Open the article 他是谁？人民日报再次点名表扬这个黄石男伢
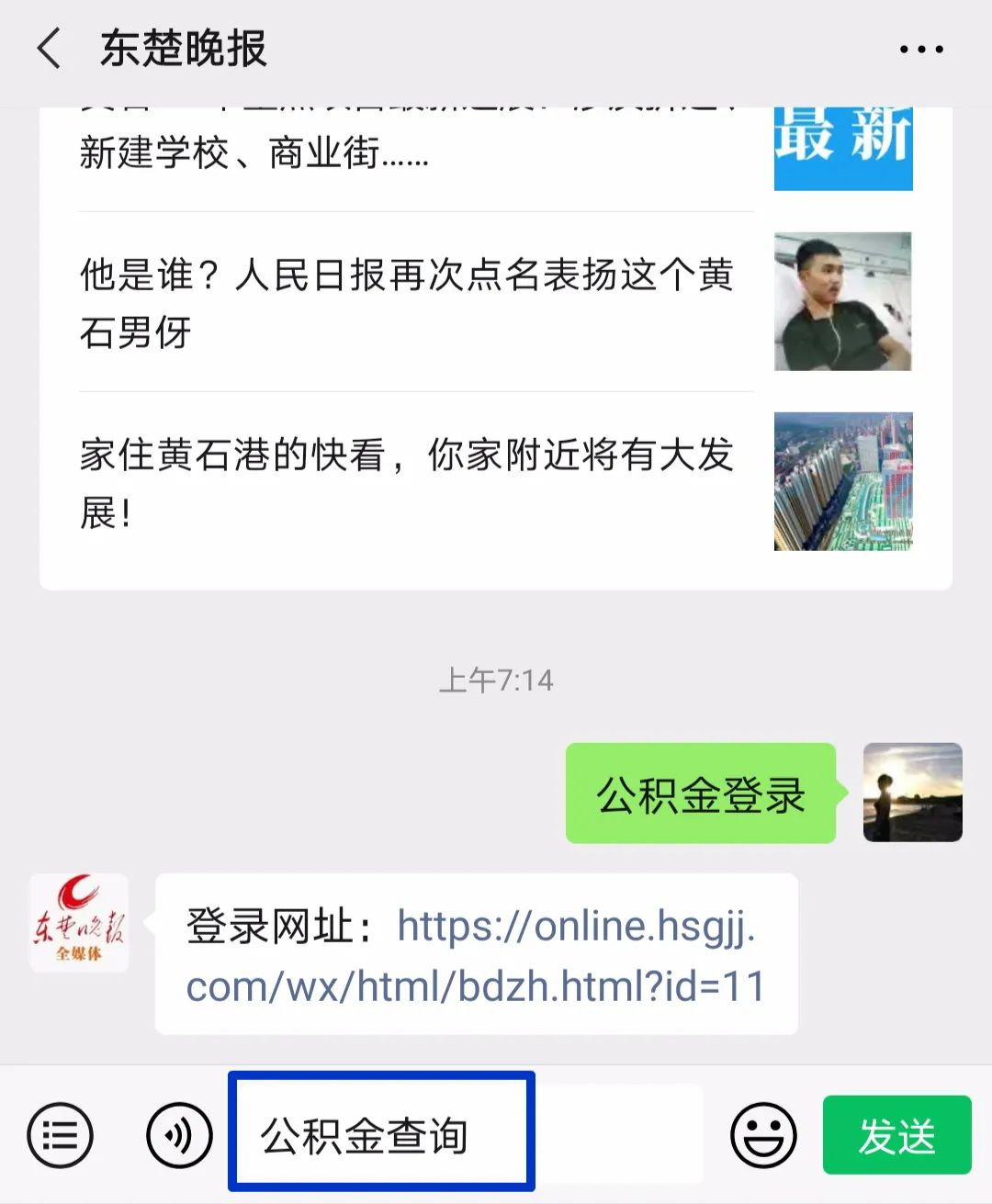The height and width of the screenshot is (1204, 992). click(404, 303)
